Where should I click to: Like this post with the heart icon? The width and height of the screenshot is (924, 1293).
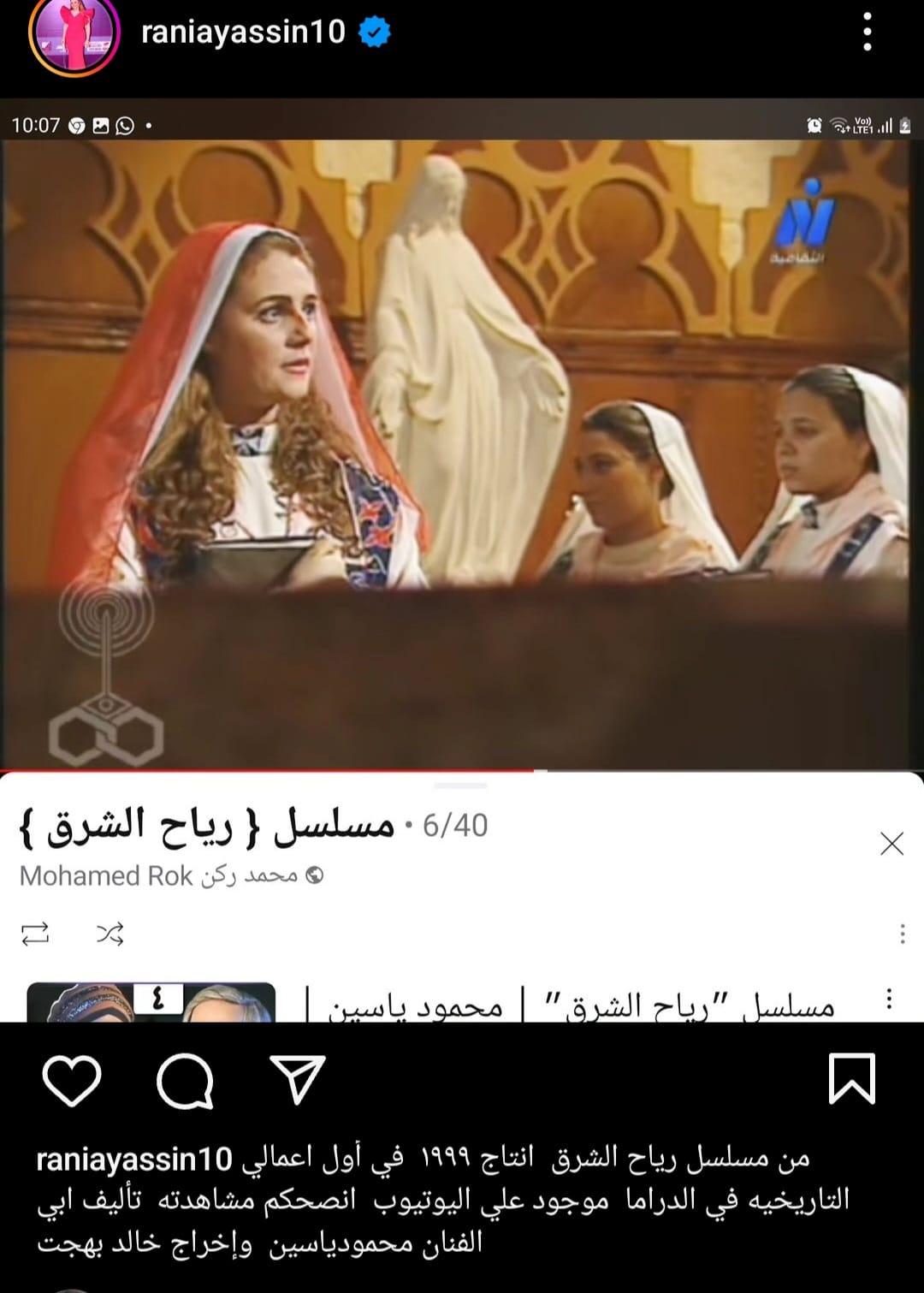tap(72, 1080)
